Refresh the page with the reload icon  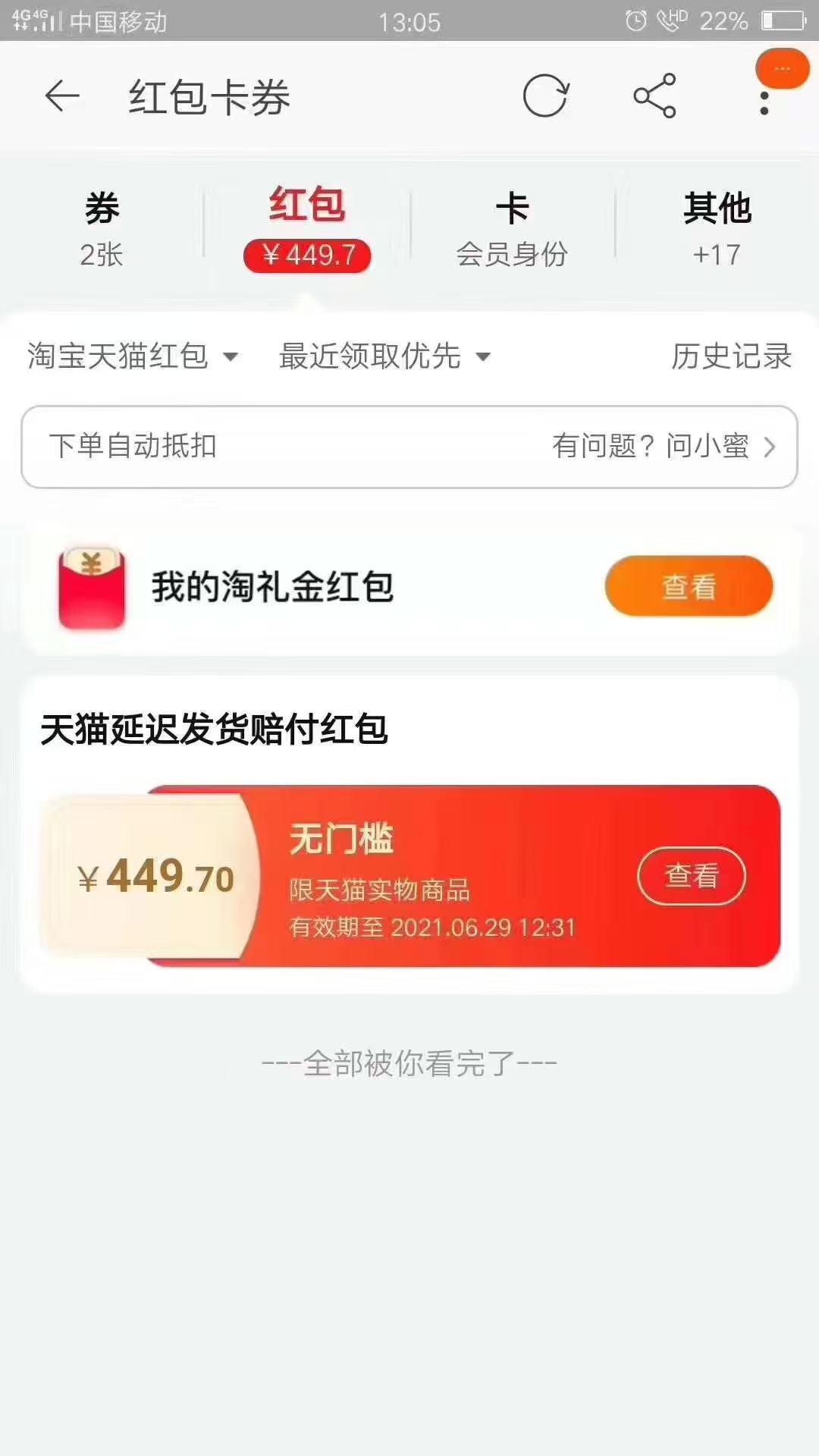point(548,96)
